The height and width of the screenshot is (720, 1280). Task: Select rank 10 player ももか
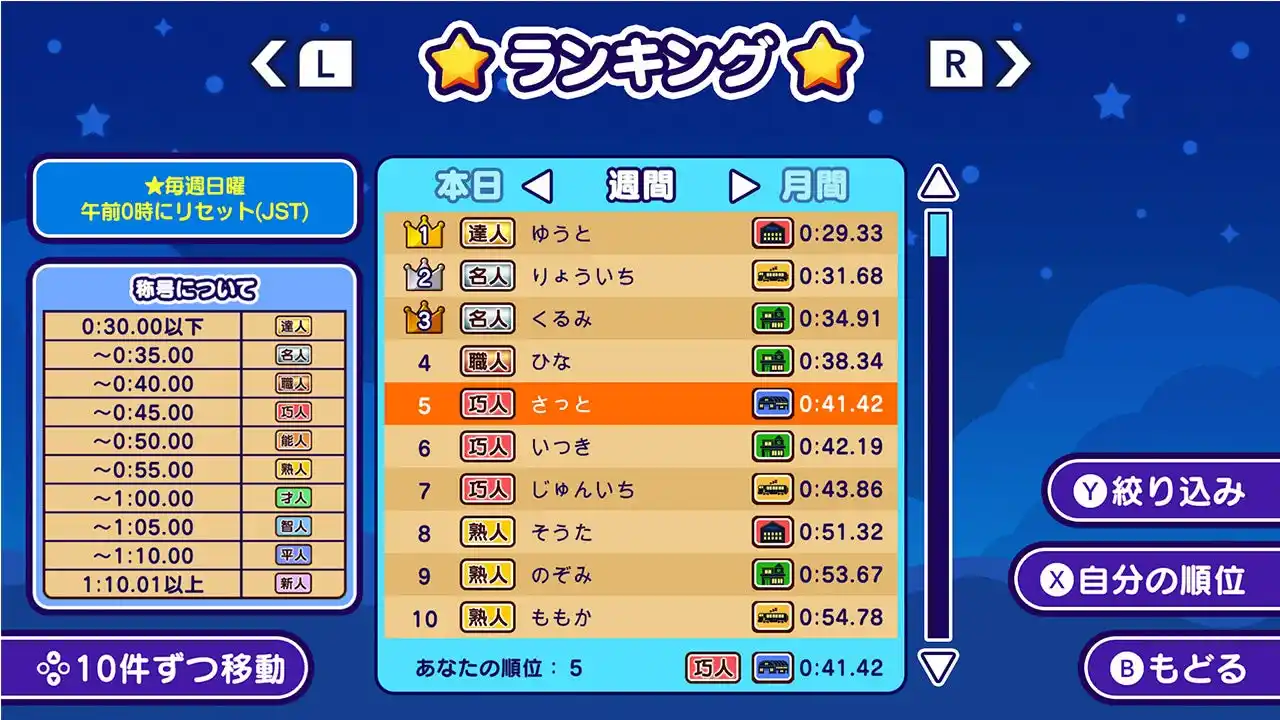[x=640, y=618]
